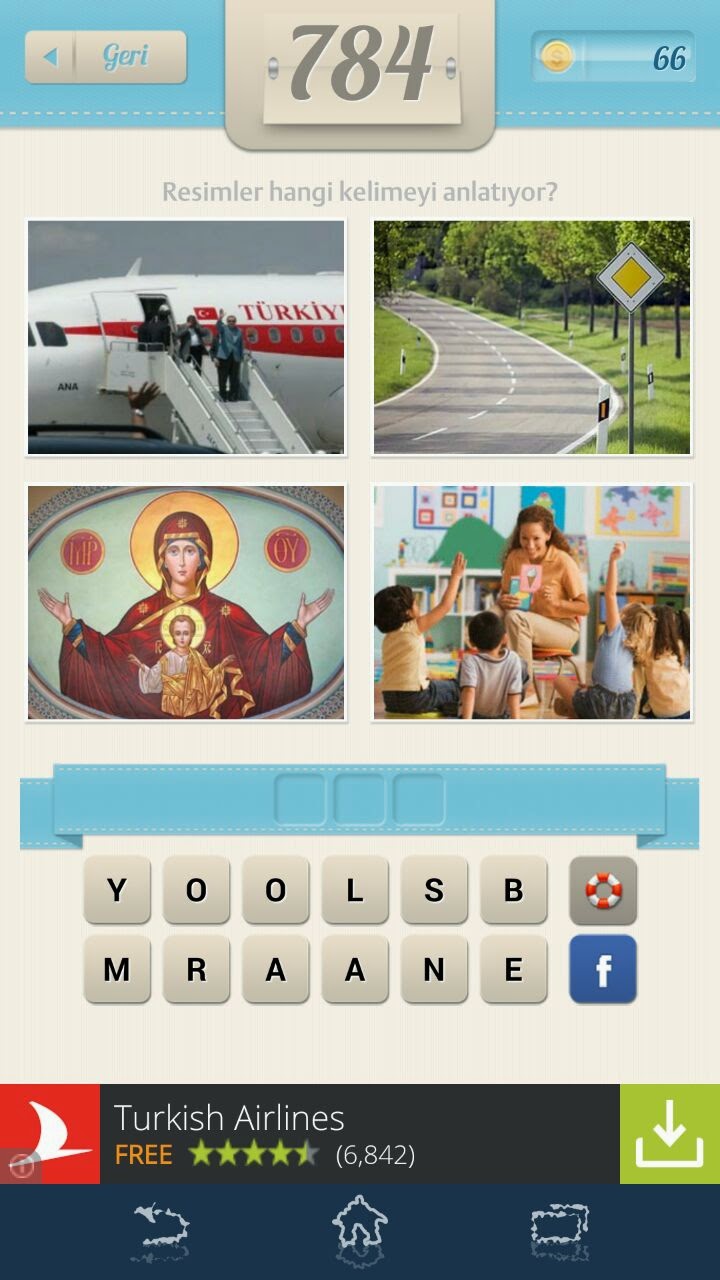Tap the letter E tile

[x=513, y=969]
